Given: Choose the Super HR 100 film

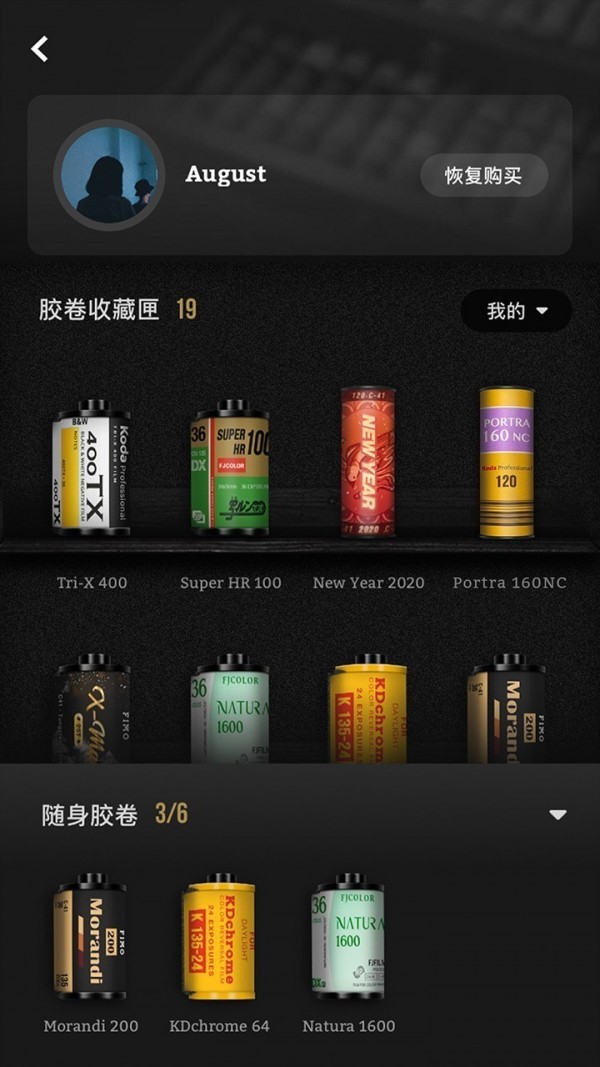Looking at the screenshot, I should coord(230,468).
